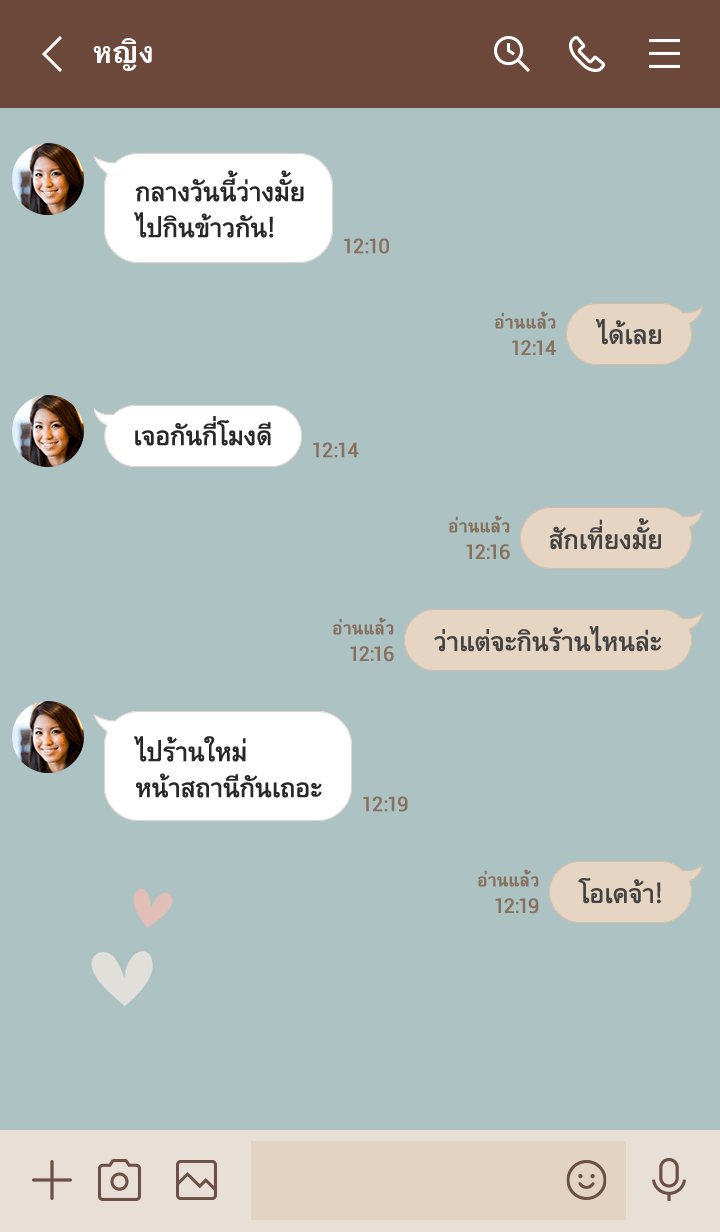The width and height of the screenshot is (720, 1232).
Task: Open the emoji and sticker picker
Action: 587,1181
